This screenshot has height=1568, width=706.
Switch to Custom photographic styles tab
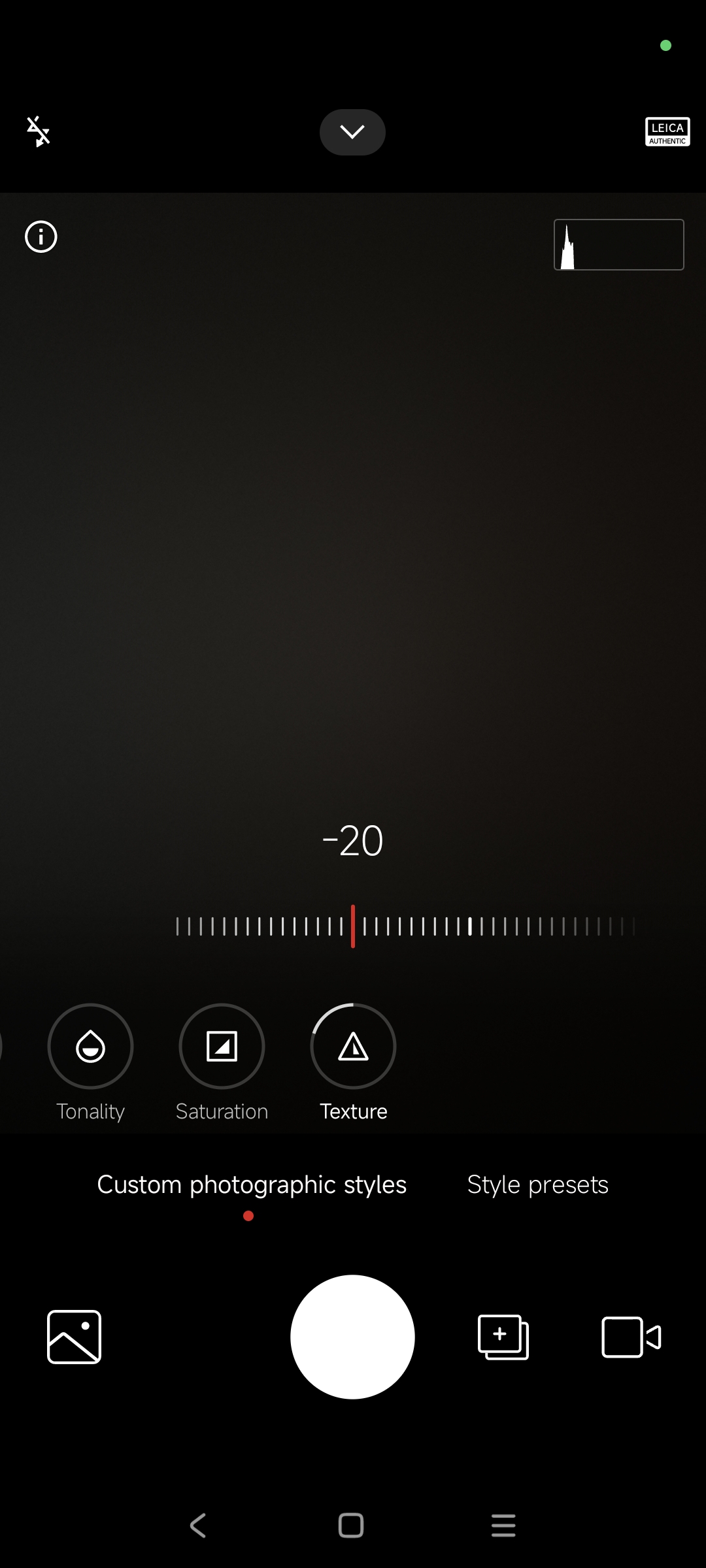pos(252,1184)
